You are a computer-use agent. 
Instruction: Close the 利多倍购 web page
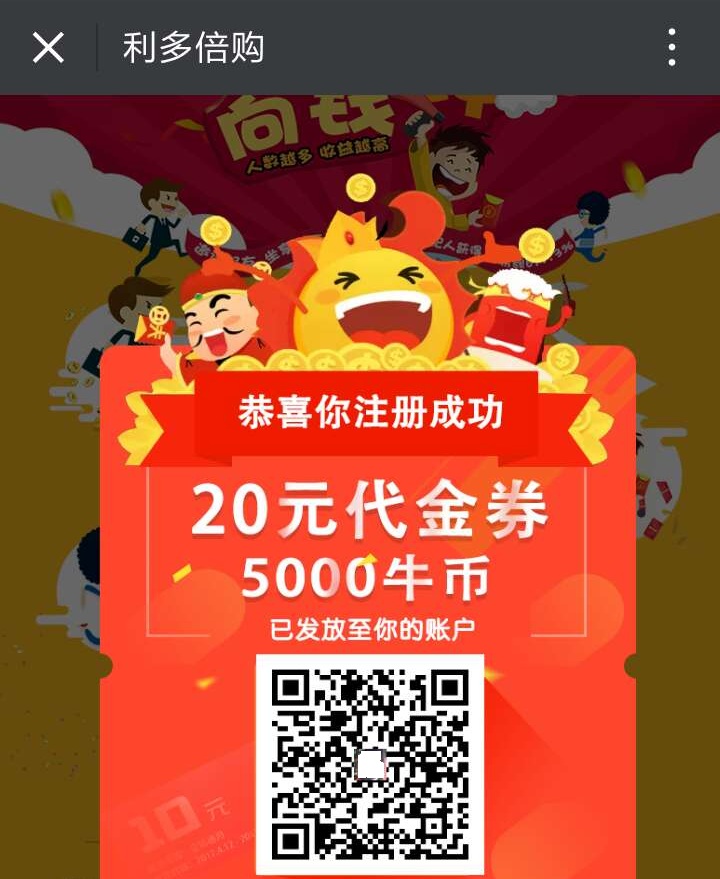pyautogui.click(x=48, y=47)
